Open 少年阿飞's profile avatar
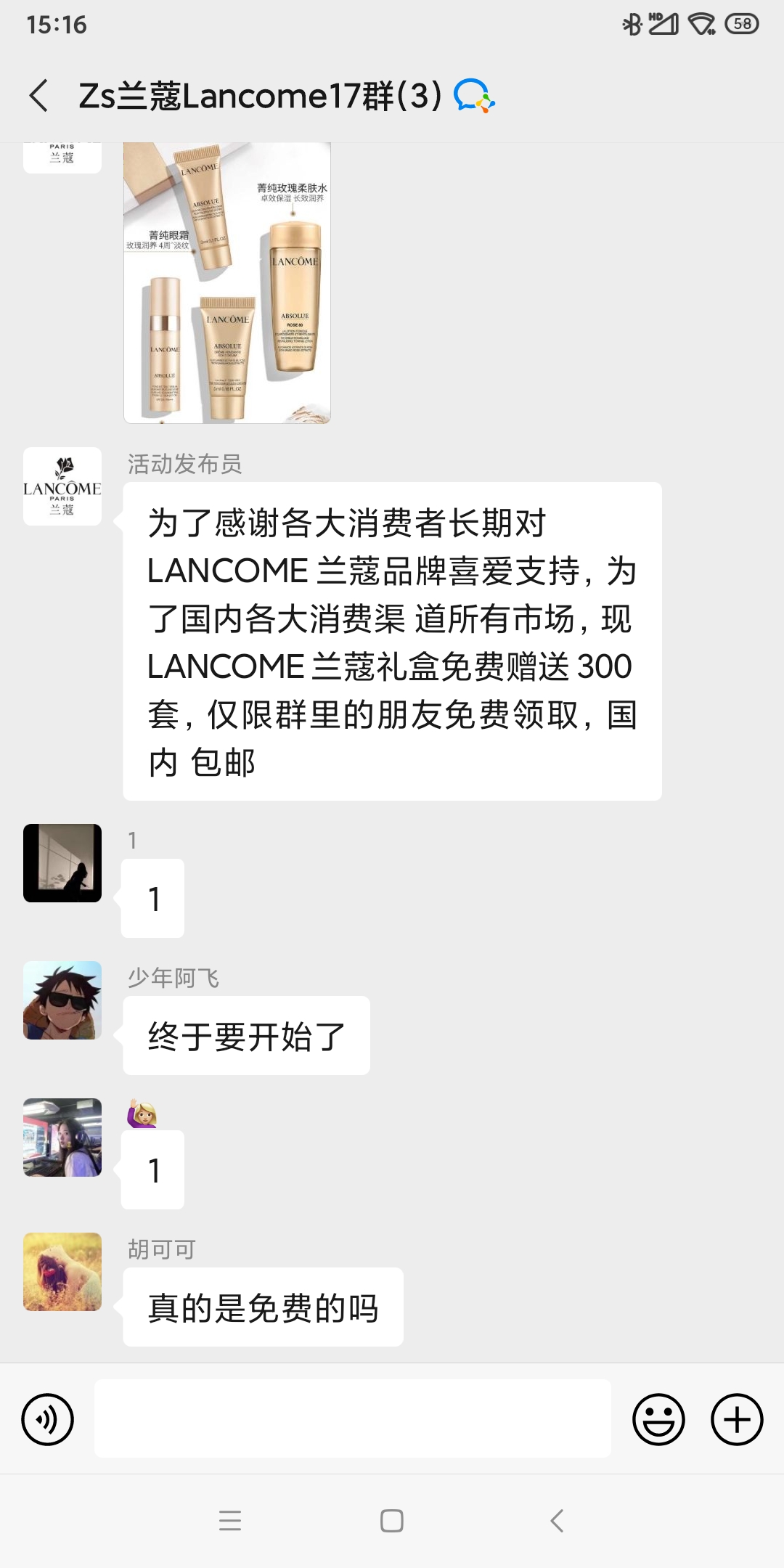This screenshot has width=784, height=1568. point(62,1000)
